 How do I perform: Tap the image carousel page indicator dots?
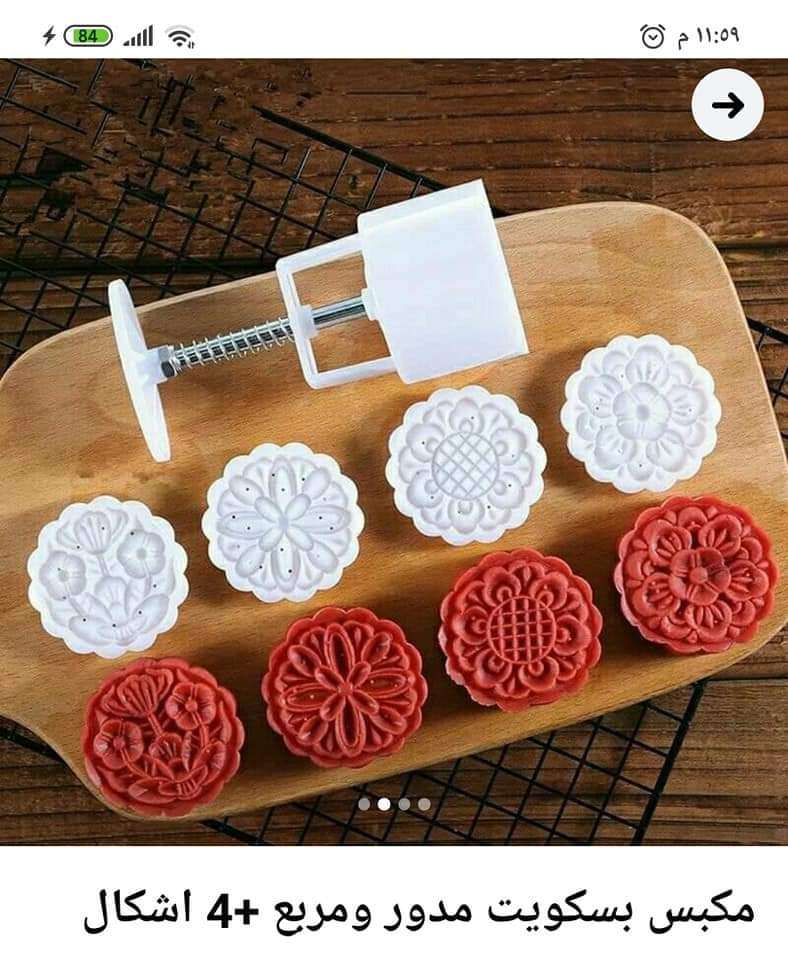(x=394, y=803)
